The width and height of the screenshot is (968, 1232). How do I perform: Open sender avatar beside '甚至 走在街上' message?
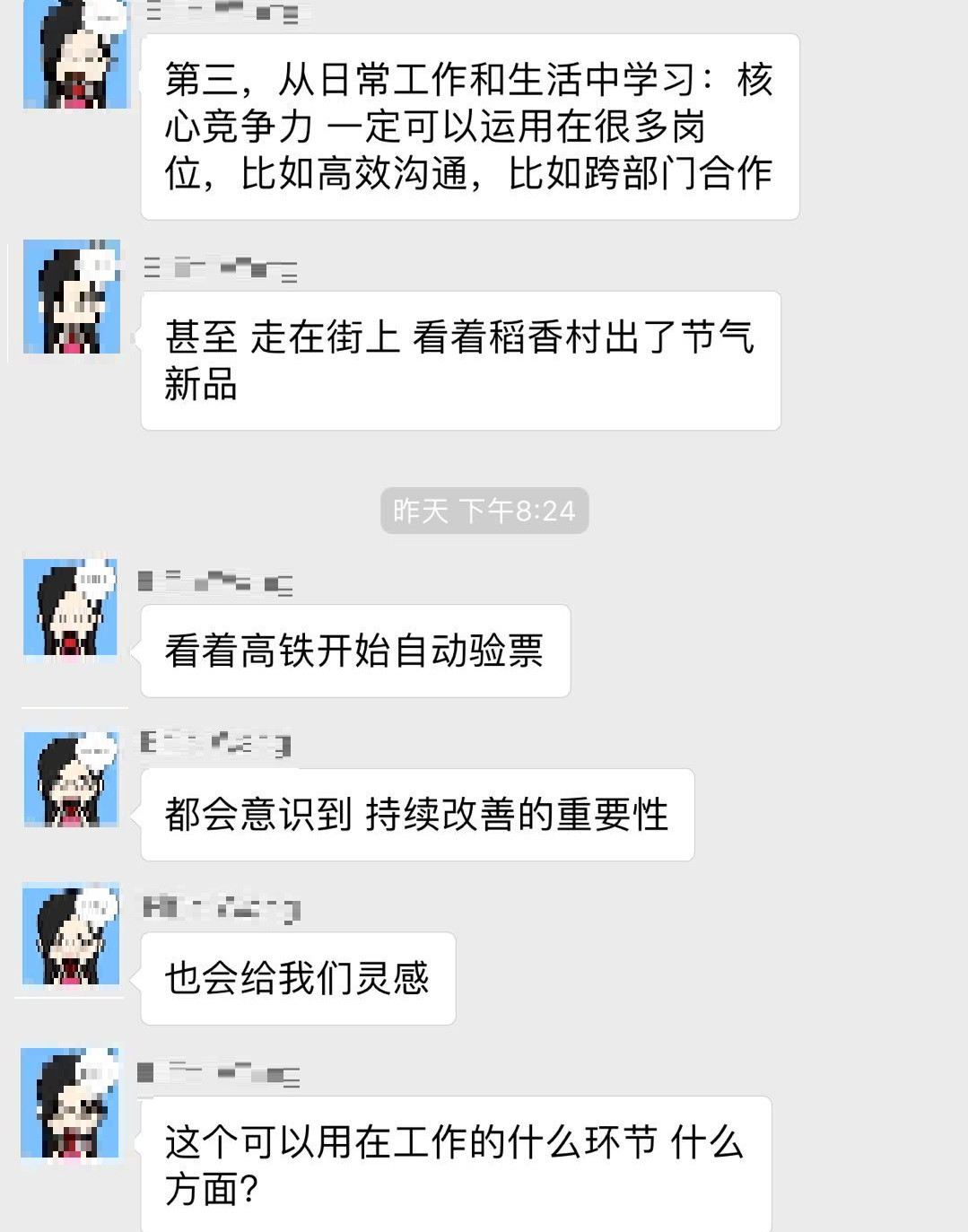72,296
